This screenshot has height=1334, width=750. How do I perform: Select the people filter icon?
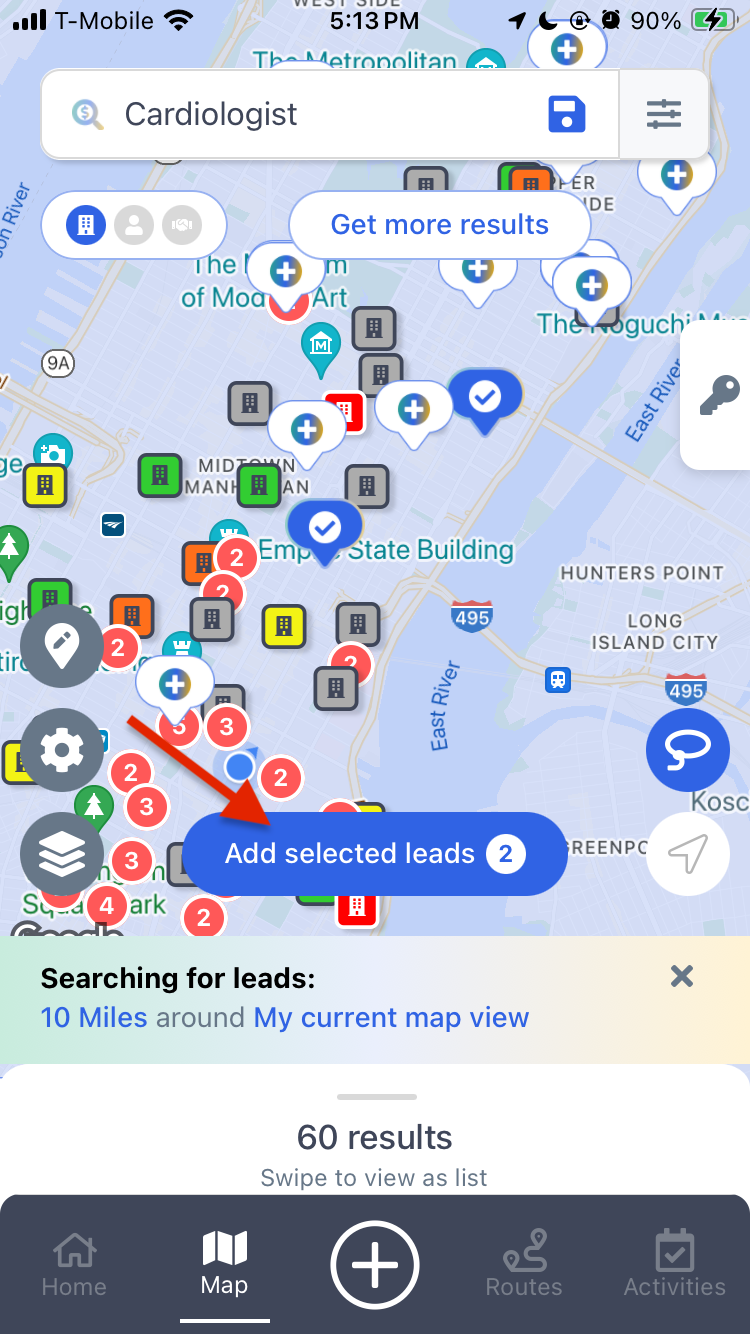point(134,226)
